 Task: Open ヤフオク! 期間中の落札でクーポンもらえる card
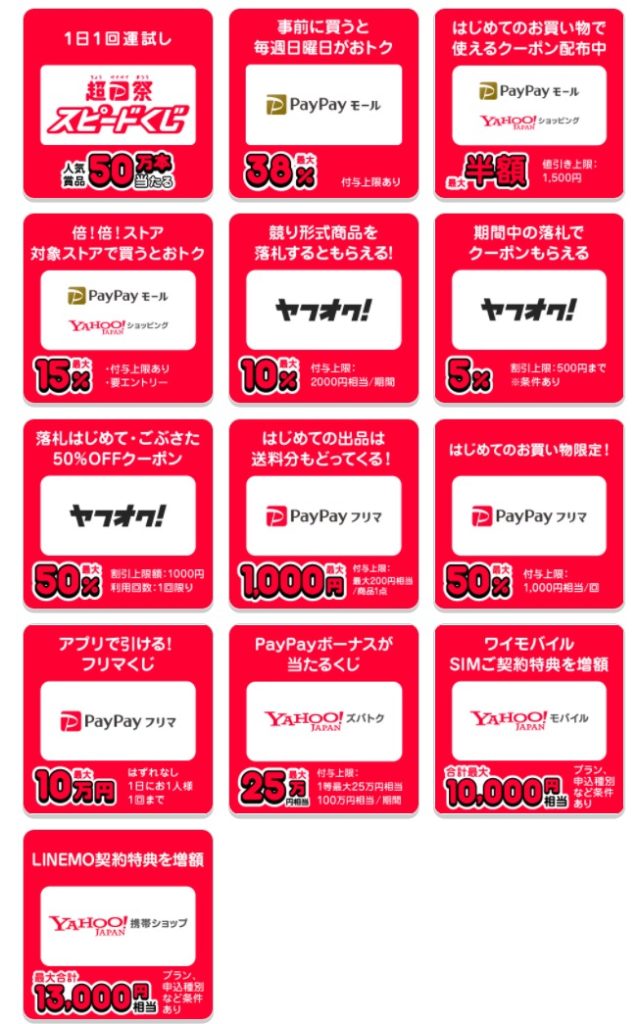tap(528, 309)
